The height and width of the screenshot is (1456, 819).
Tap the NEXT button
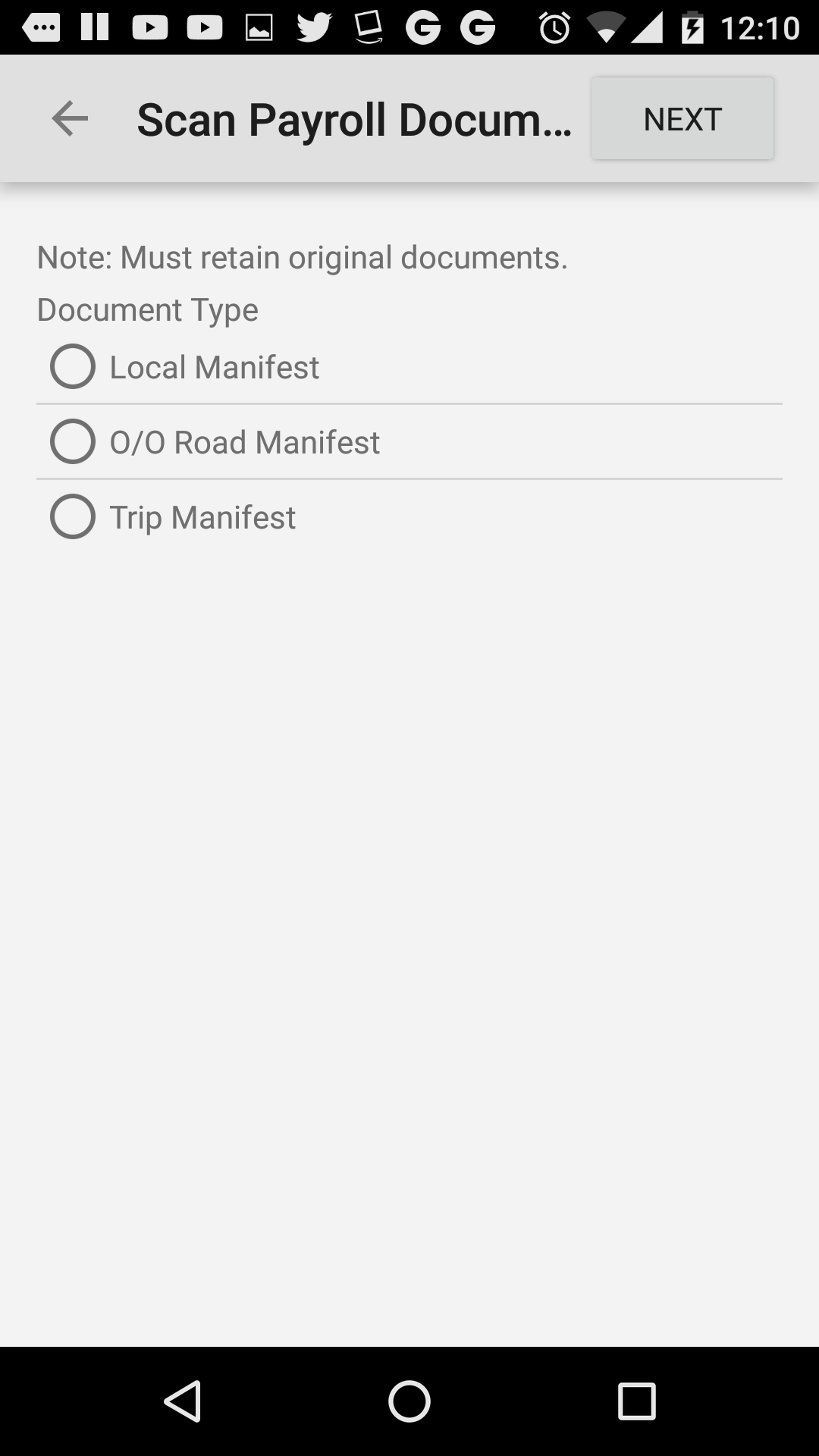682,118
